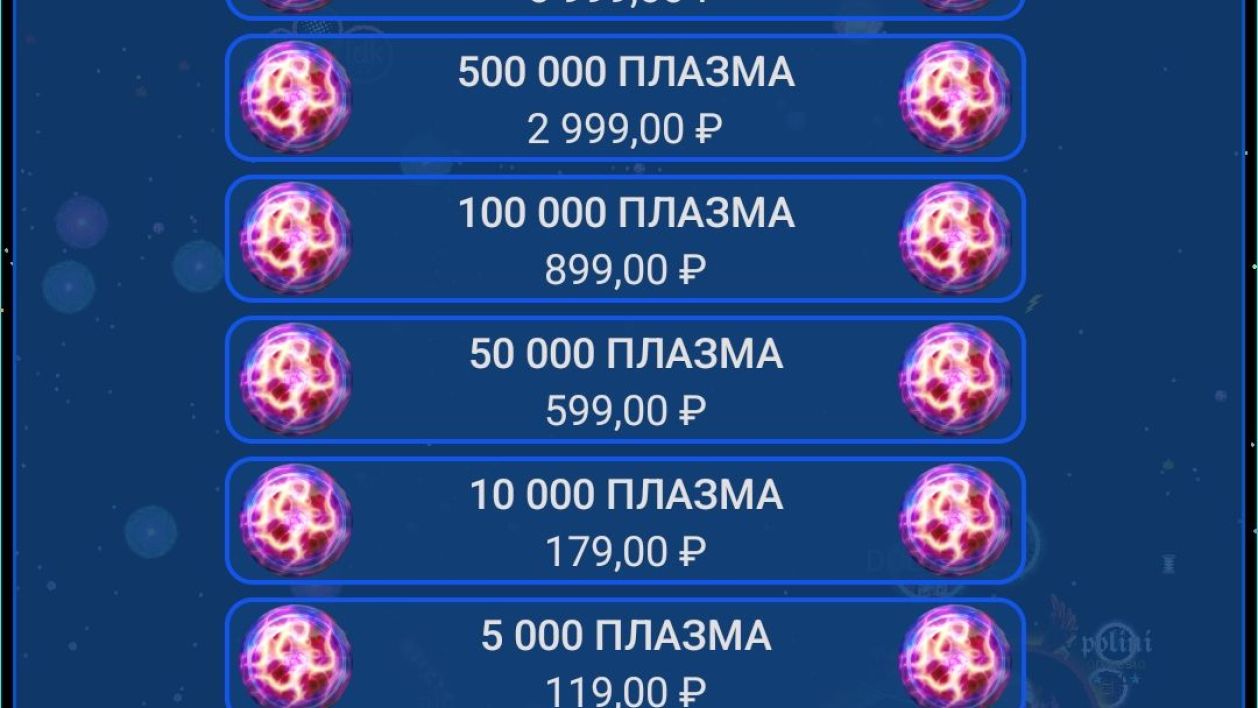The image size is (1258, 708).
Task: Get the 5 000 ПЛАЗМА pack
Action: click(x=625, y=658)
